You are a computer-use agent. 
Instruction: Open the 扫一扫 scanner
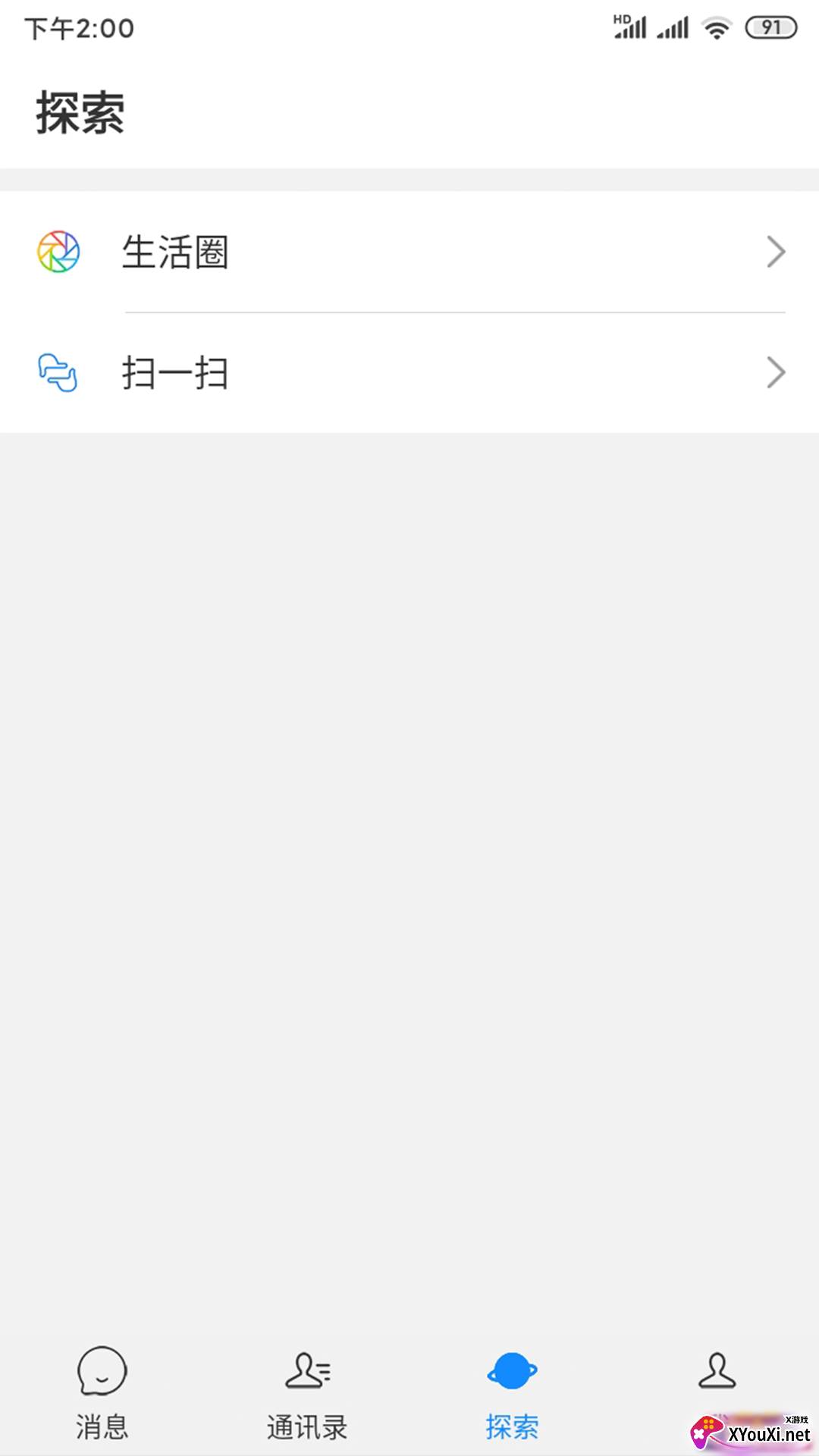pos(409,373)
